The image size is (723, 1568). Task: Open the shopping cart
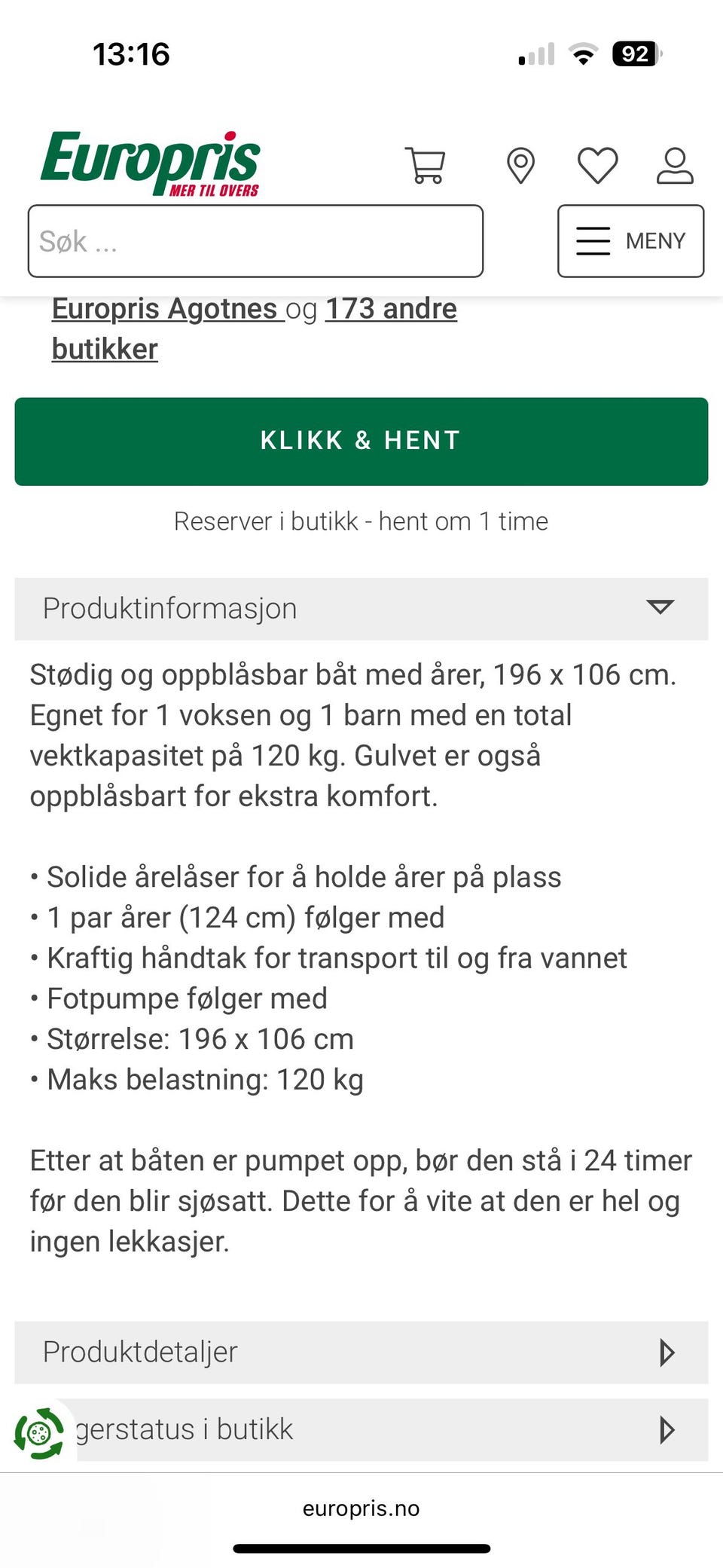pyautogui.click(x=427, y=166)
